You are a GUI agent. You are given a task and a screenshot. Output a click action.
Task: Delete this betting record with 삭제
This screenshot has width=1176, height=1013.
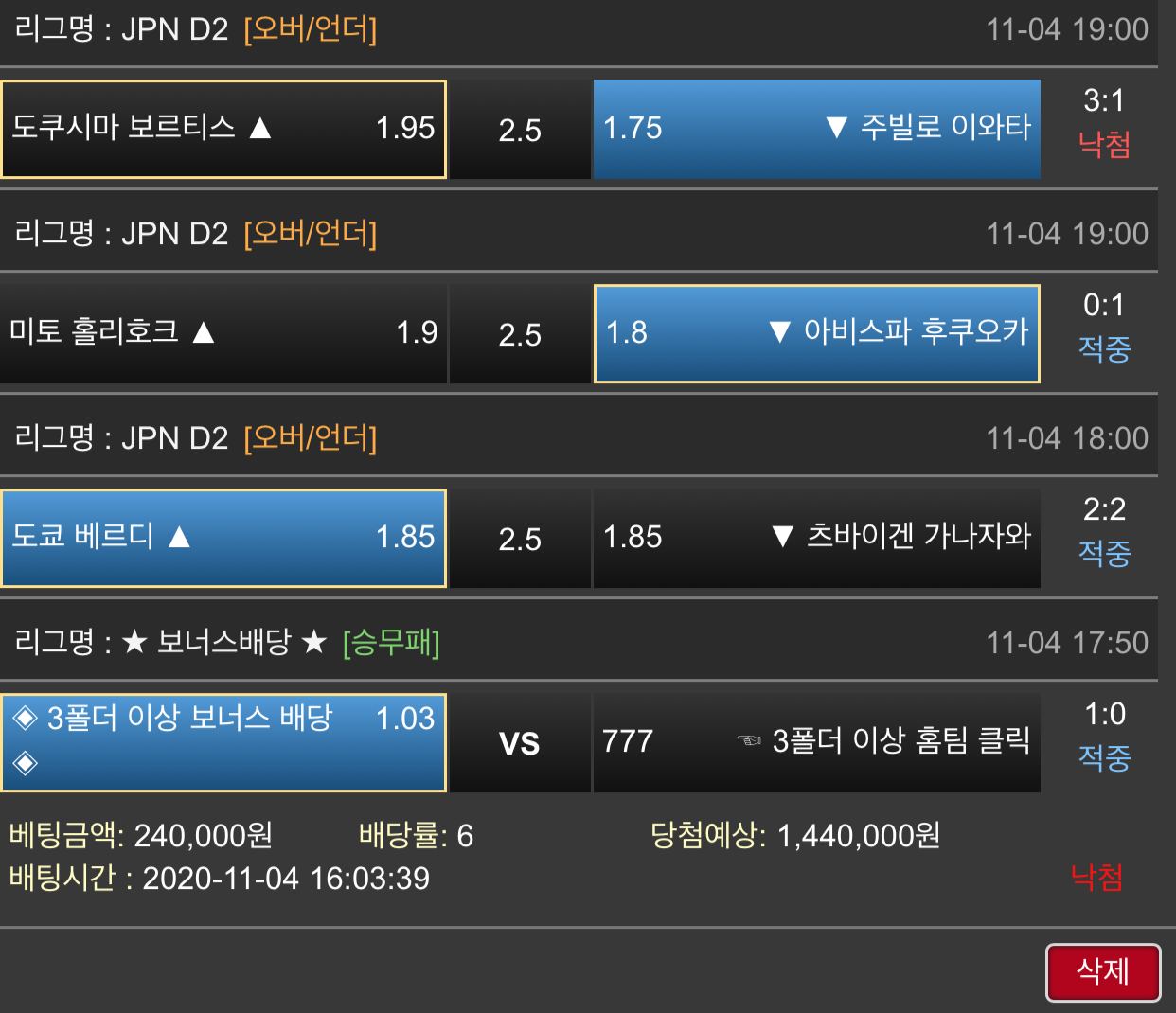(1102, 971)
